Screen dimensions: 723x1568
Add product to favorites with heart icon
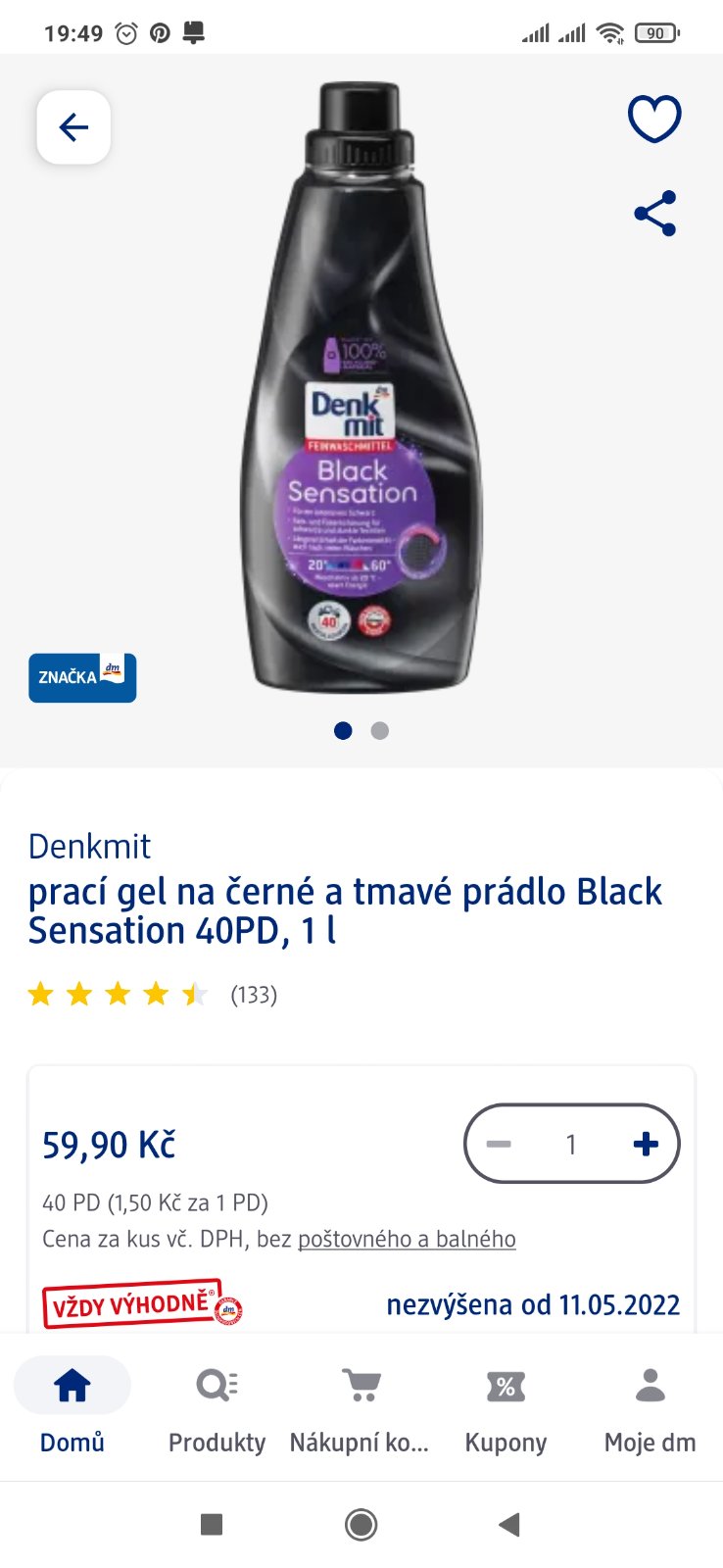[x=653, y=120]
